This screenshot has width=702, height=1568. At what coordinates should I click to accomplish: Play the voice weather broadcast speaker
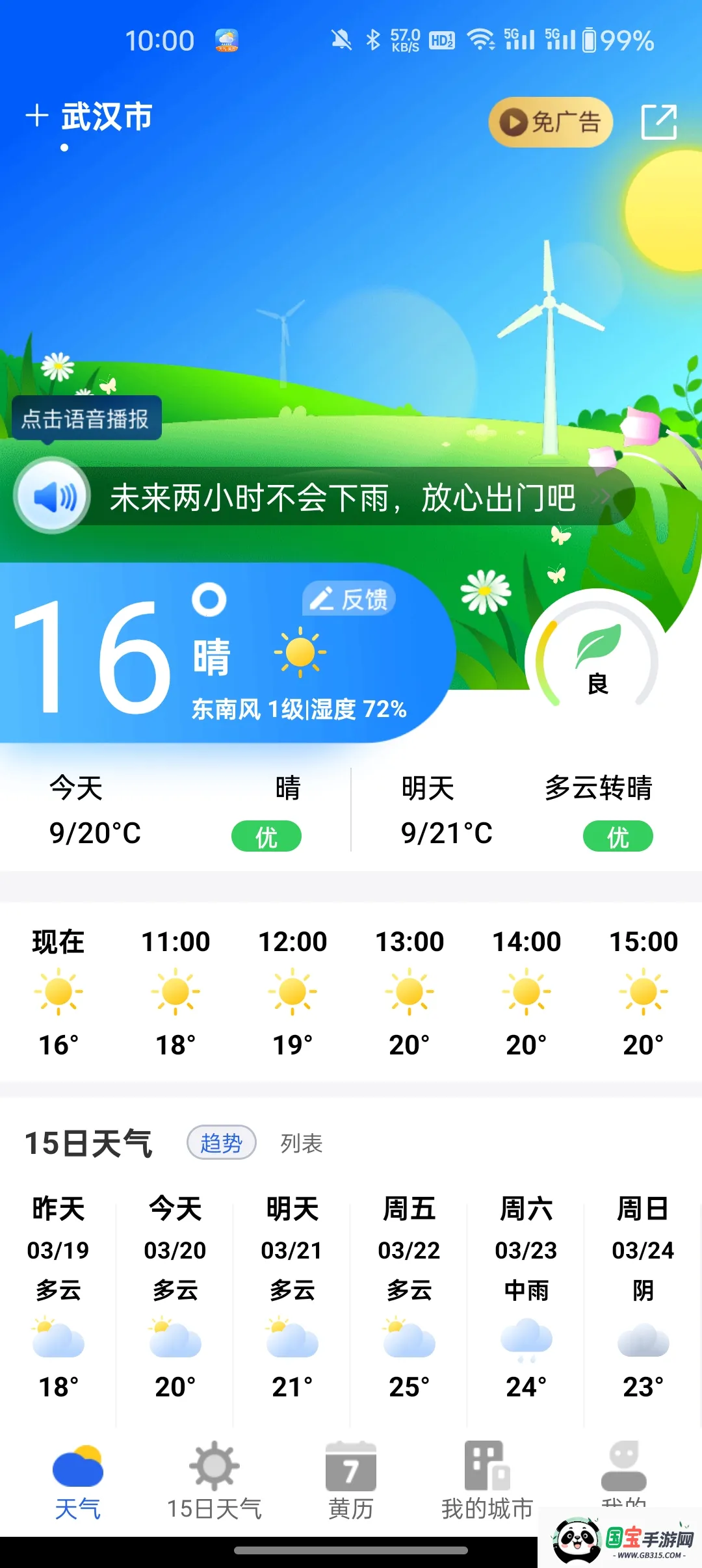click(x=52, y=497)
